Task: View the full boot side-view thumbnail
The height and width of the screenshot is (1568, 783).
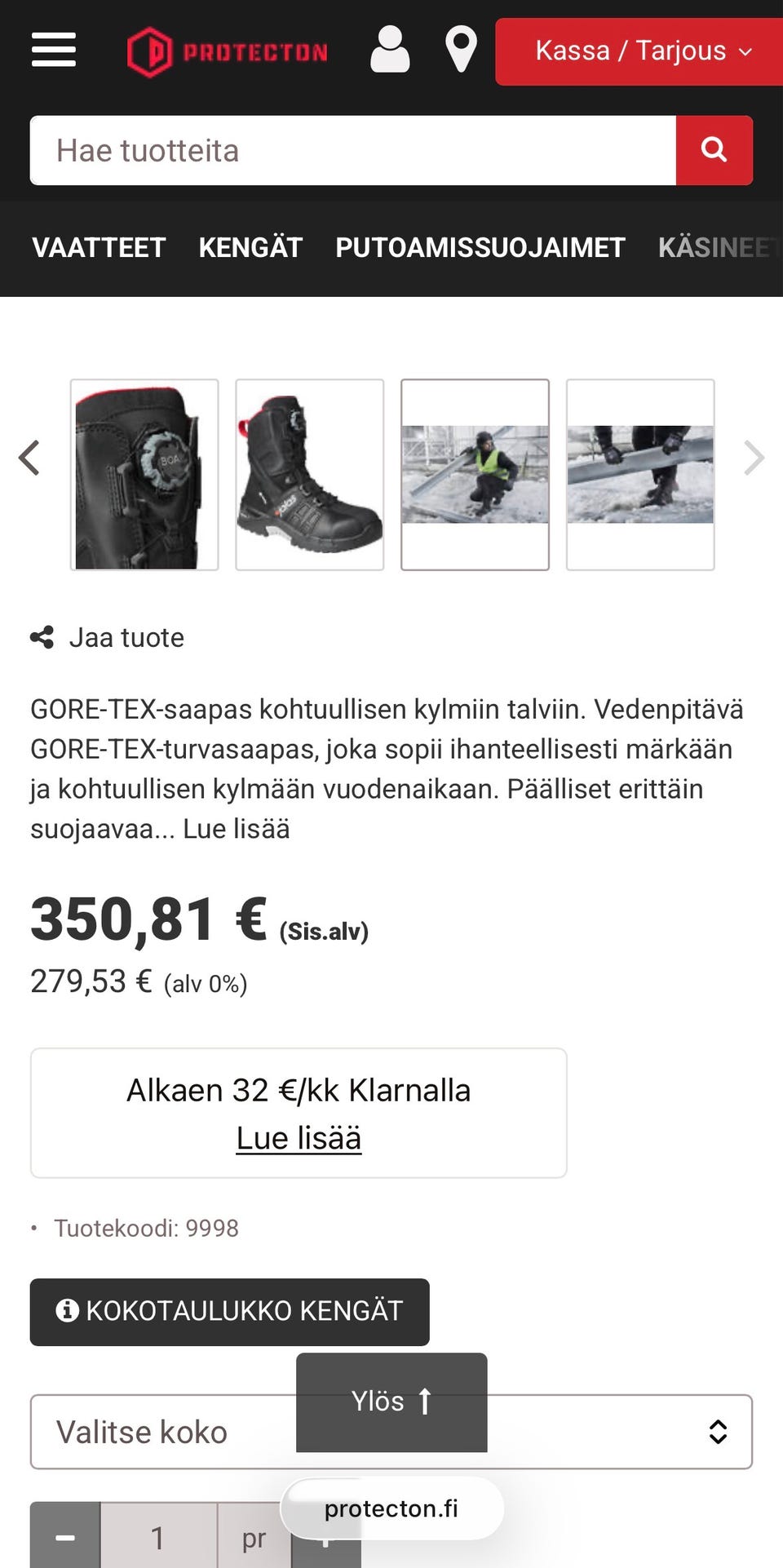Action: coord(310,475)
